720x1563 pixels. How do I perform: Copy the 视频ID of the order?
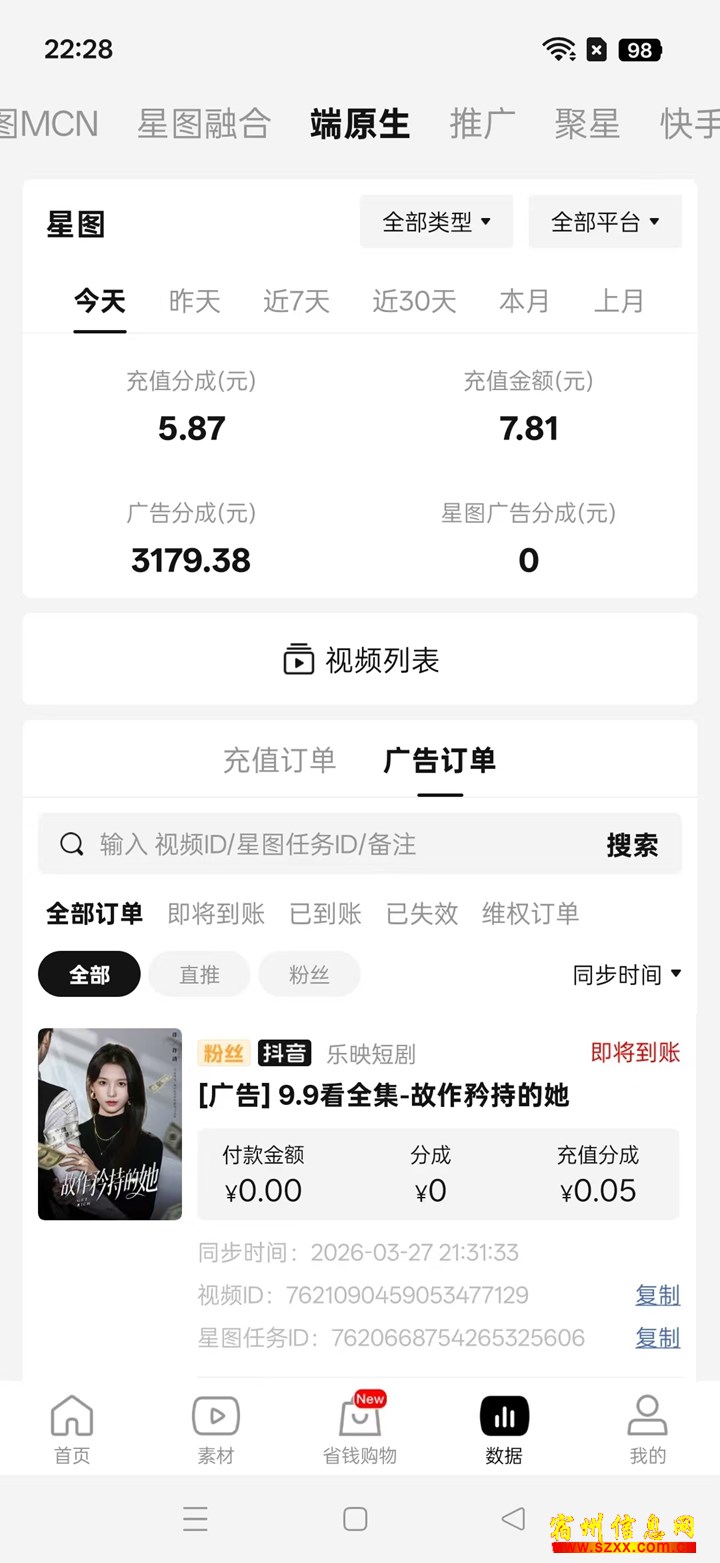coord(657,1295)
